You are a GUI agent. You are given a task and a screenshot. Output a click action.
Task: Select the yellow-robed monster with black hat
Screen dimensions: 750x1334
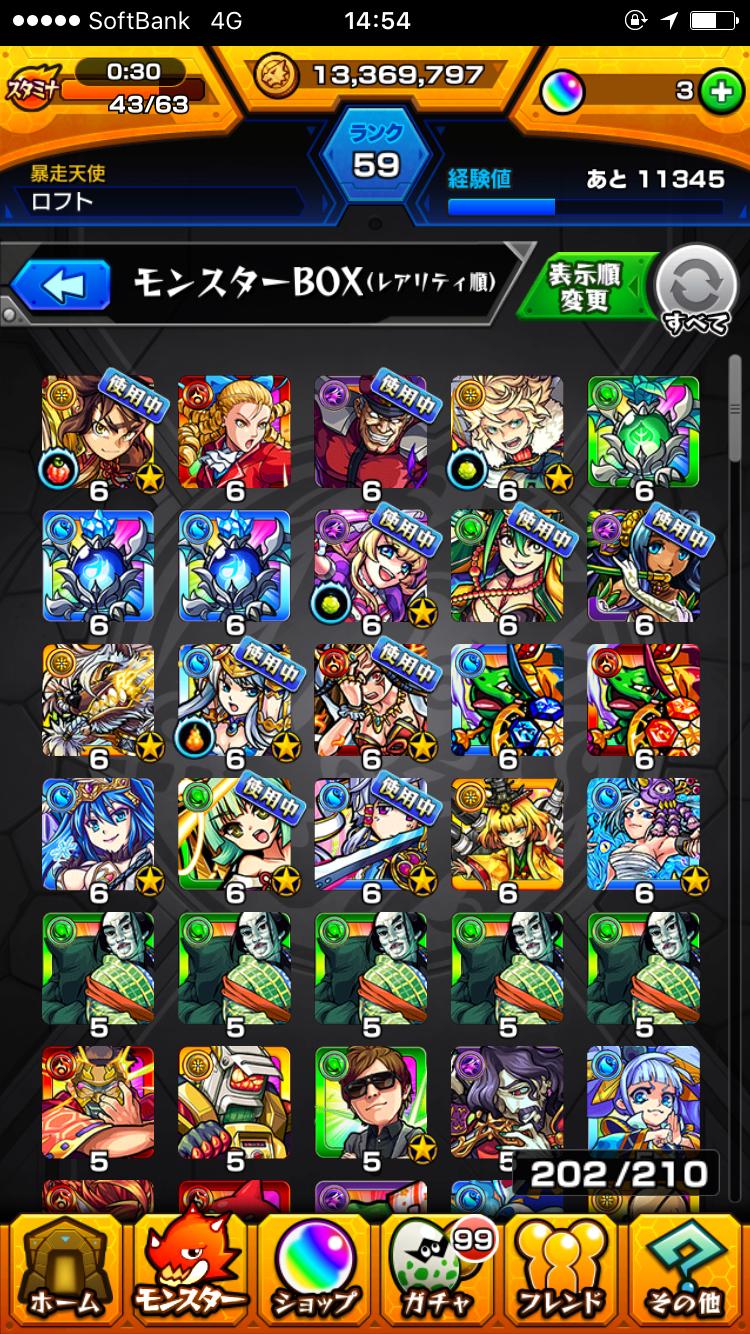(x=507, y=834)
